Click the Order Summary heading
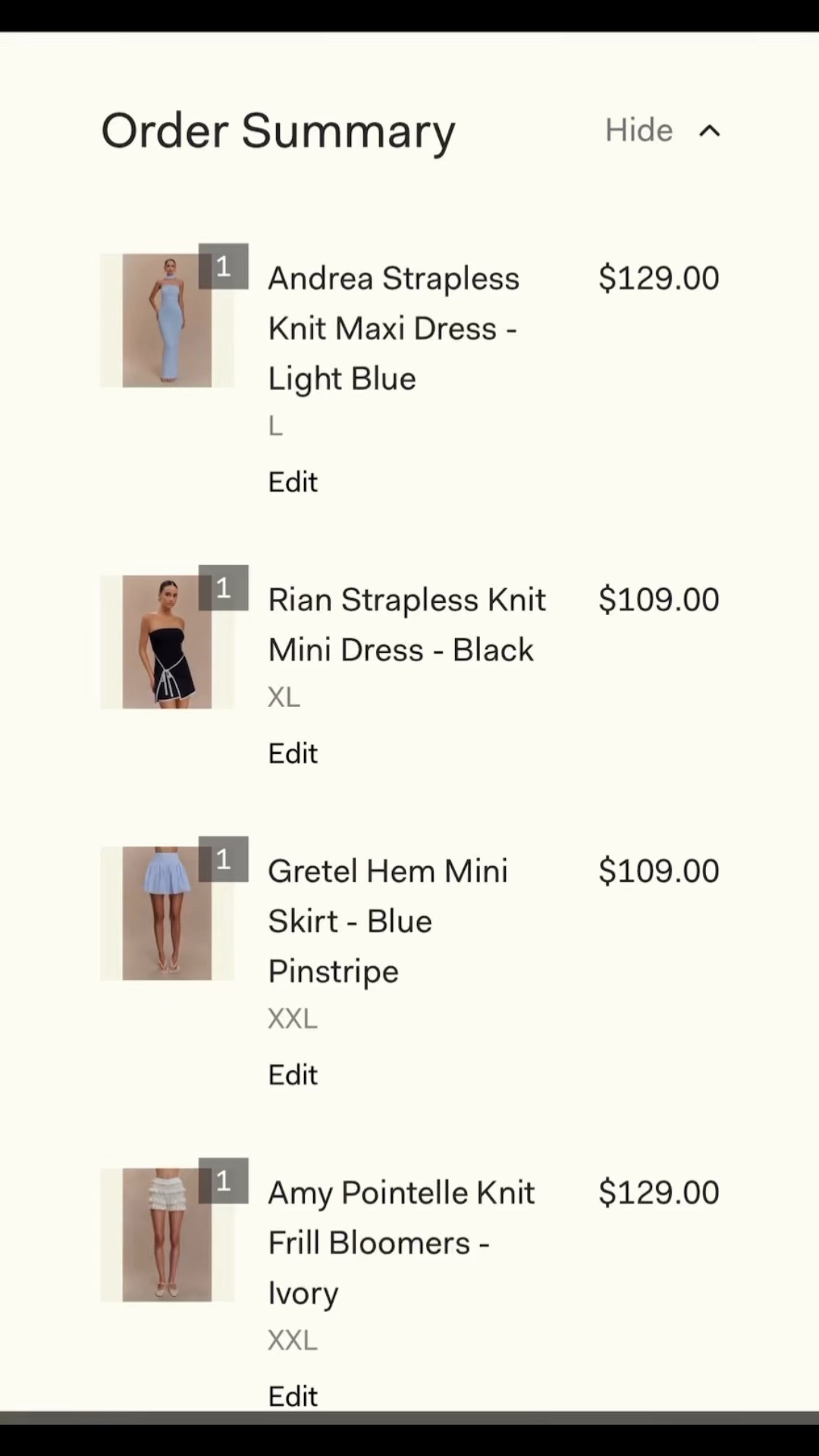This screenshot has width=819, height=1456. [278, 130]
